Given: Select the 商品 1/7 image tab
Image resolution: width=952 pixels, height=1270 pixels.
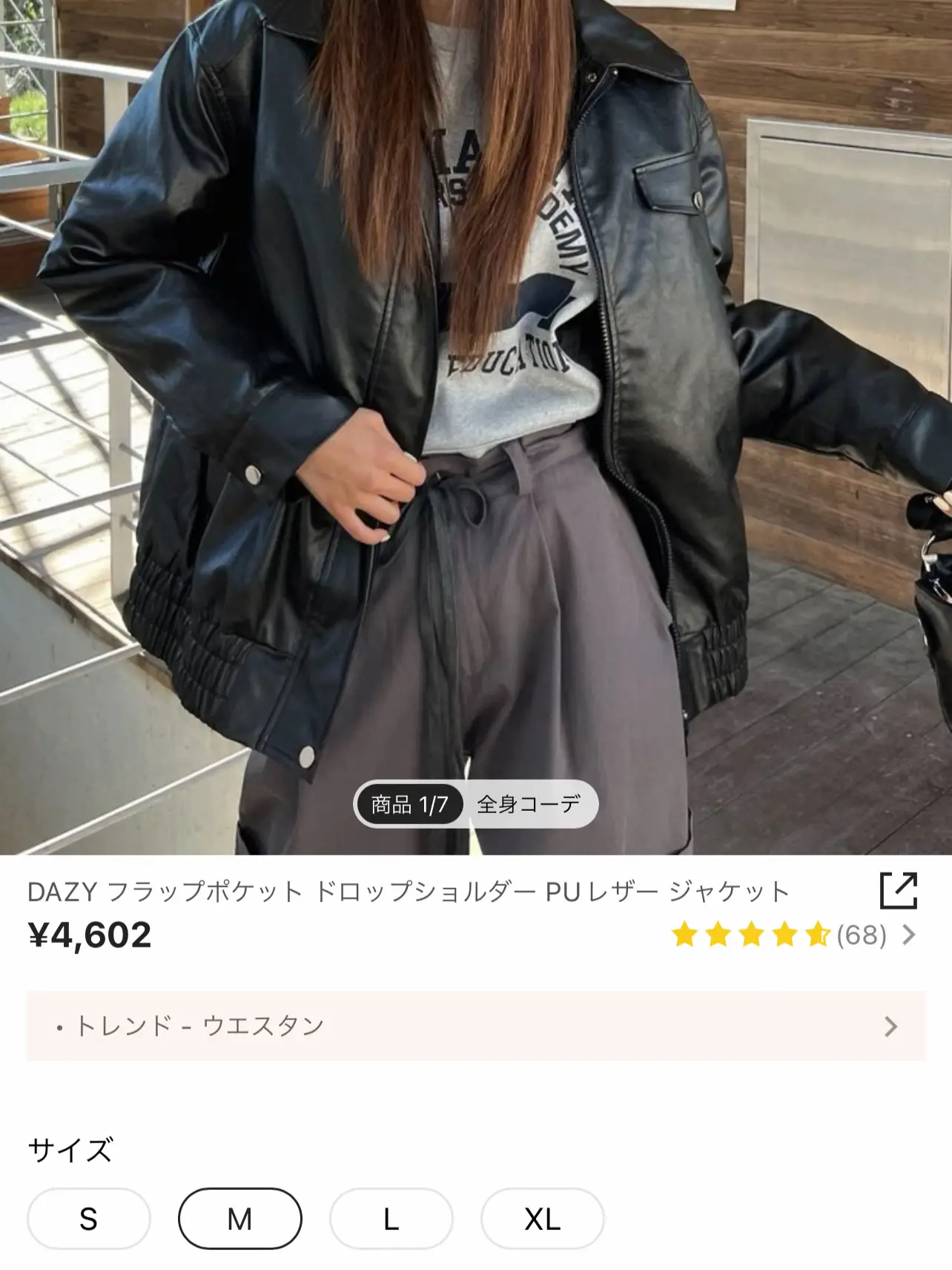Looking at the screenshot, I should 410,804.
